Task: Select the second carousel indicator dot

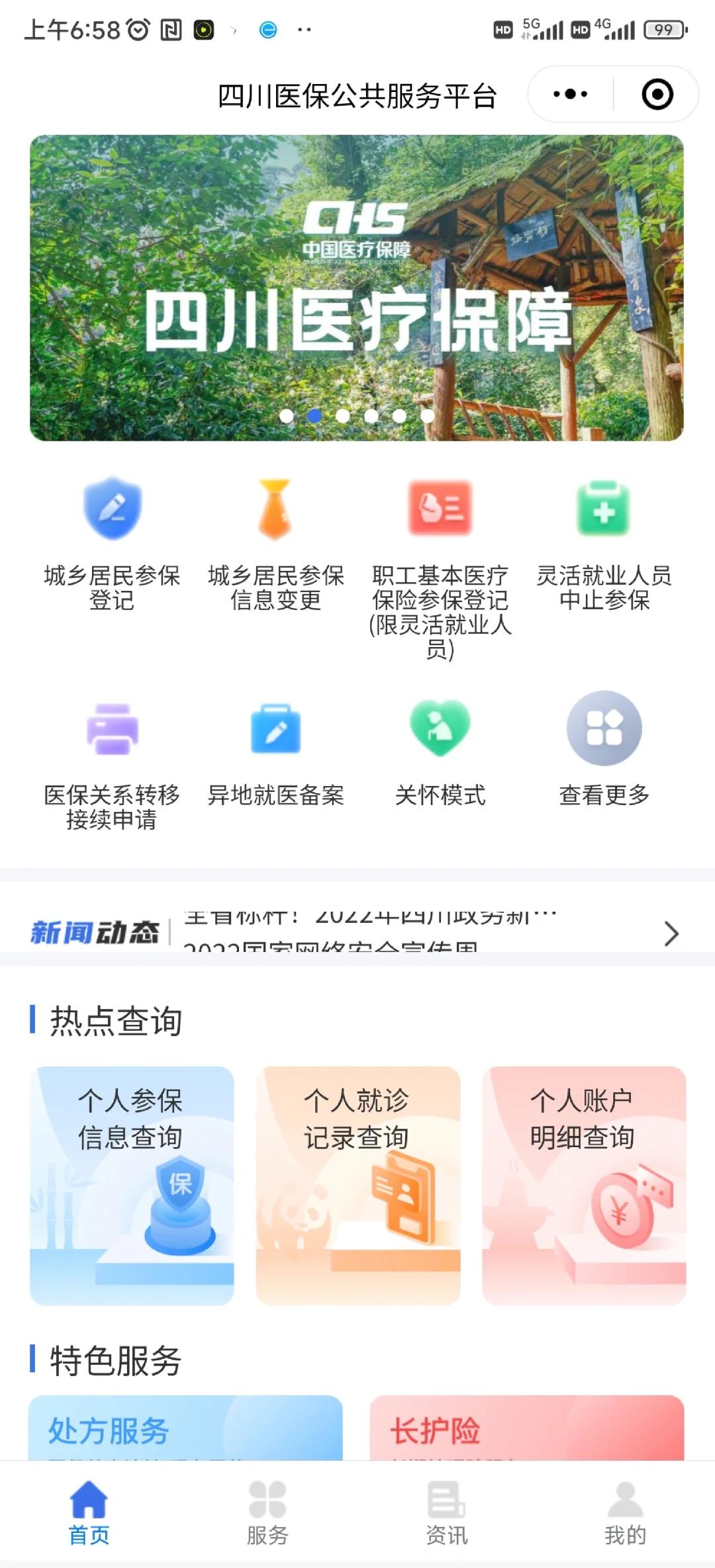Action: pos(313,415)
